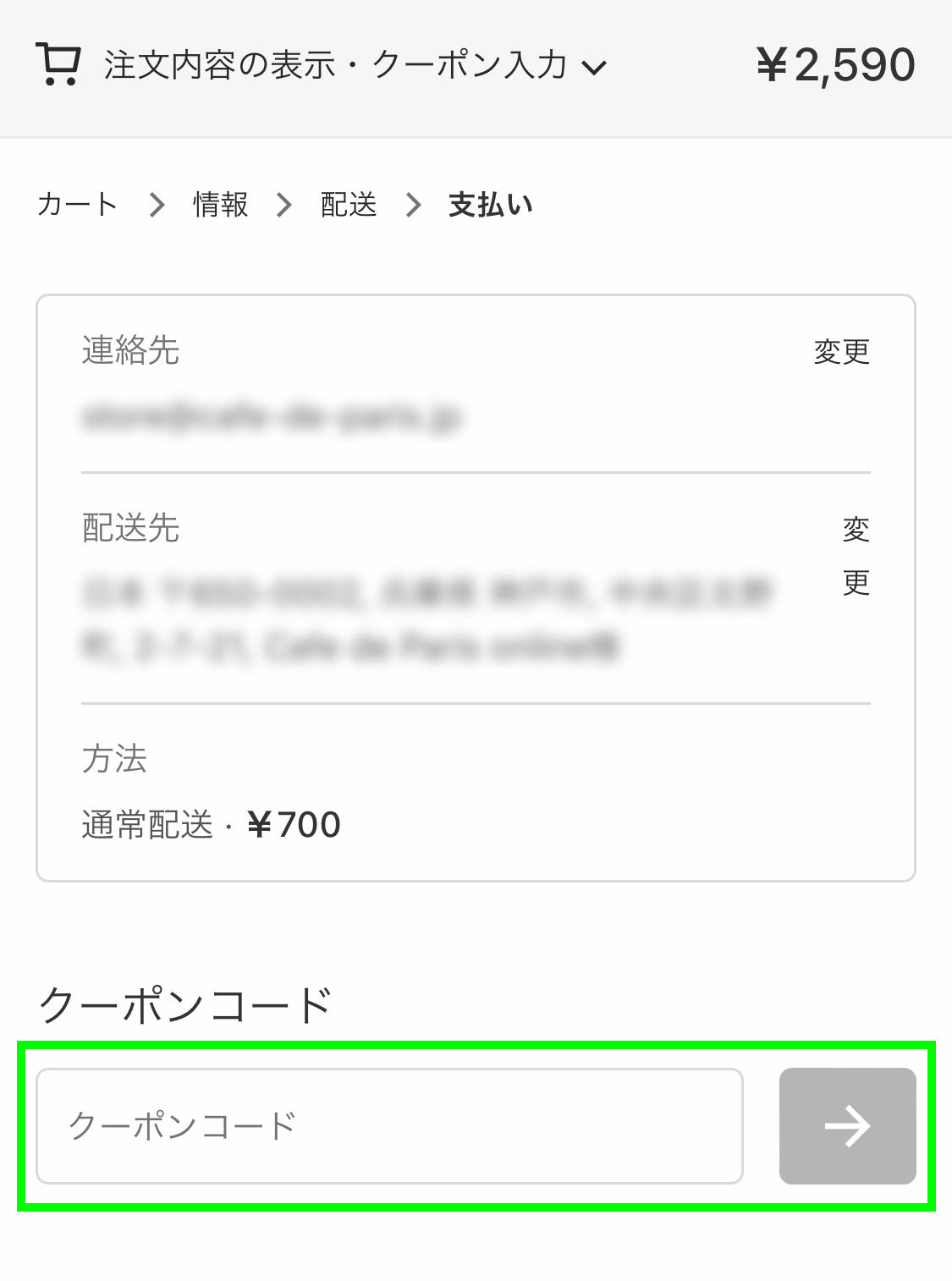
Task: Focus the クーポンコード input field
Action: coord(389,1125)
